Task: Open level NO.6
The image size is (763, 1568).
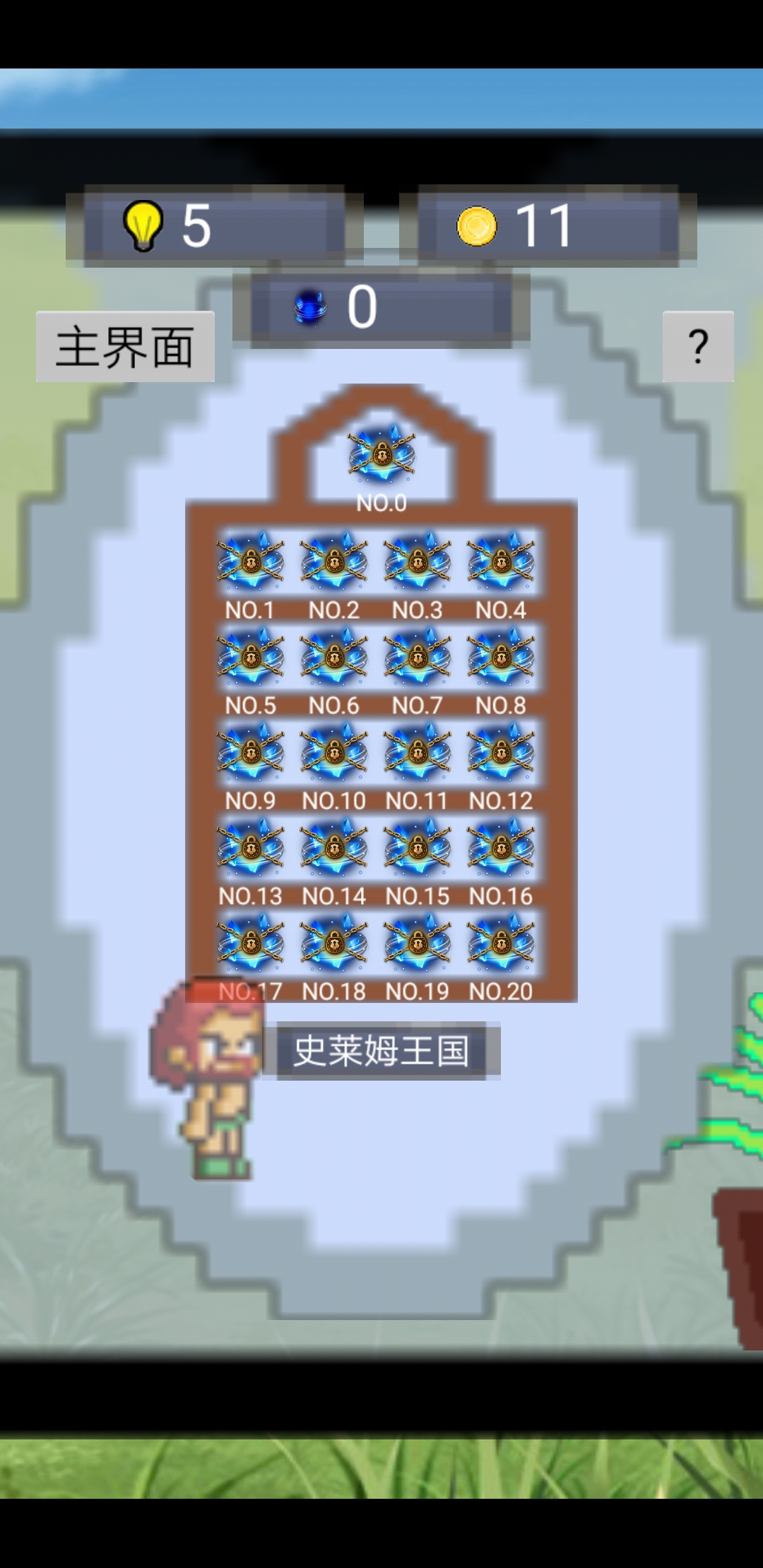Action: tap(333, 658)
